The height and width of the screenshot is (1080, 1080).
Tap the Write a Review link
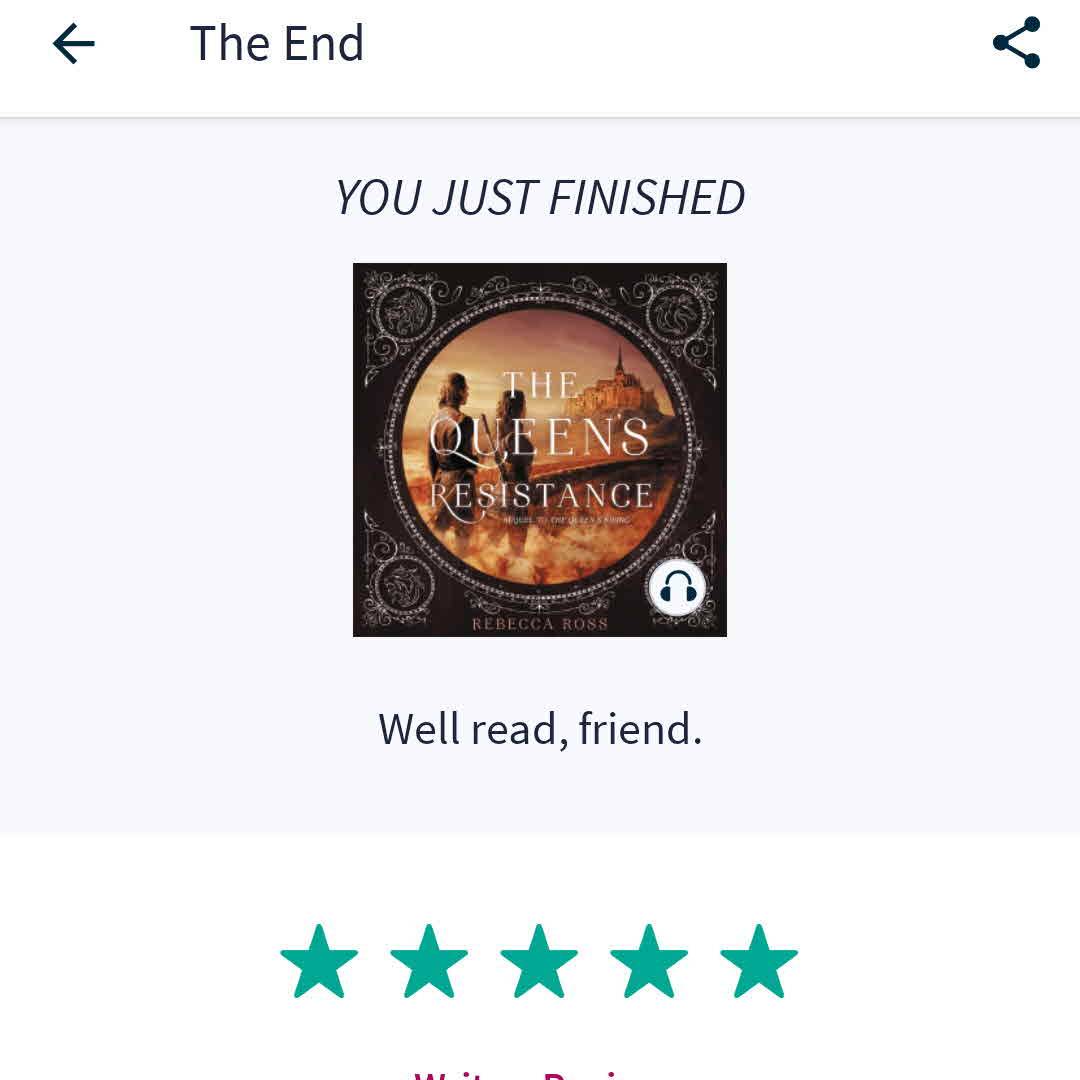540,1074
